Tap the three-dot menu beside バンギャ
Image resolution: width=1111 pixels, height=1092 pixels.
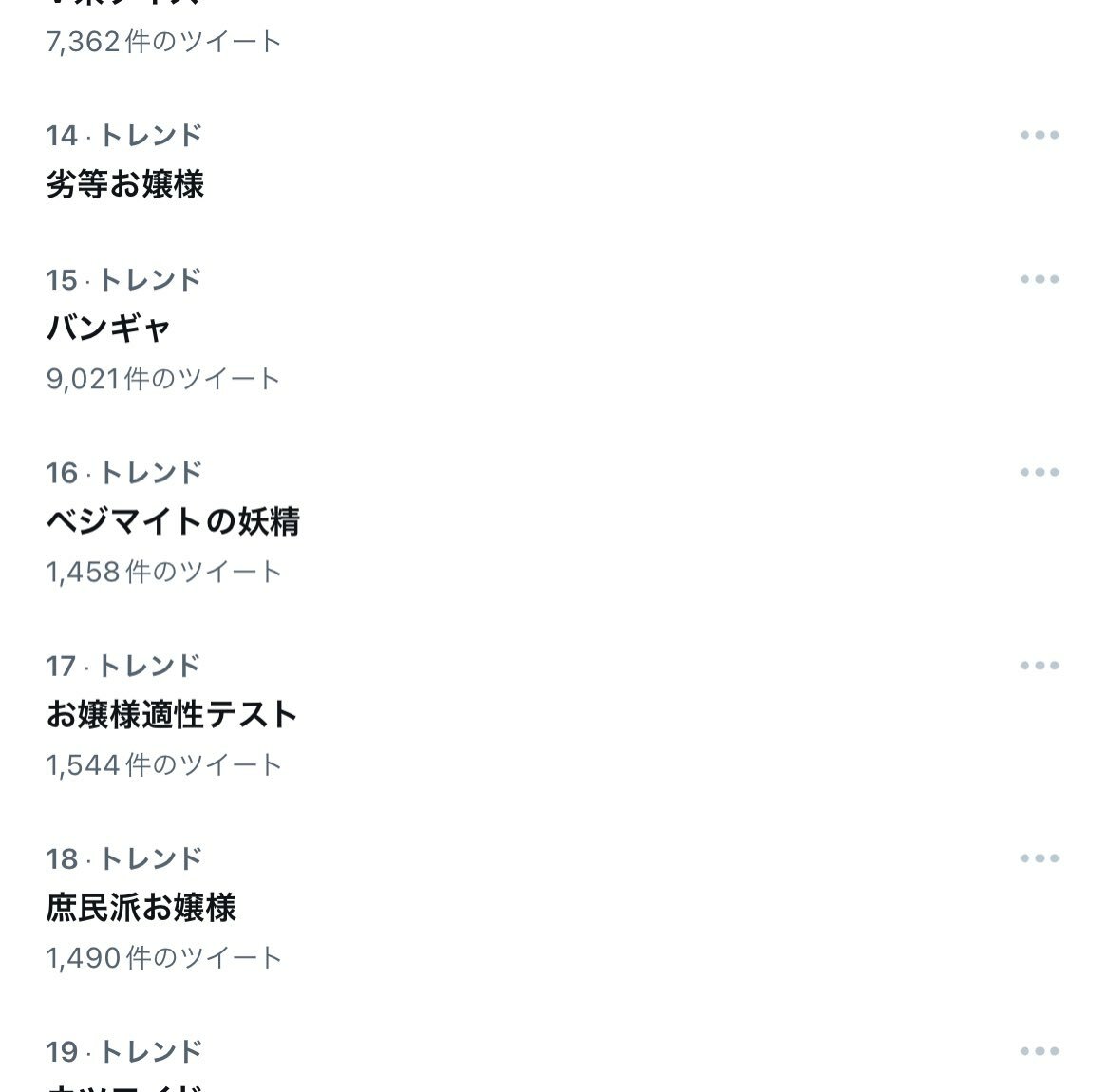point(1039,280)
